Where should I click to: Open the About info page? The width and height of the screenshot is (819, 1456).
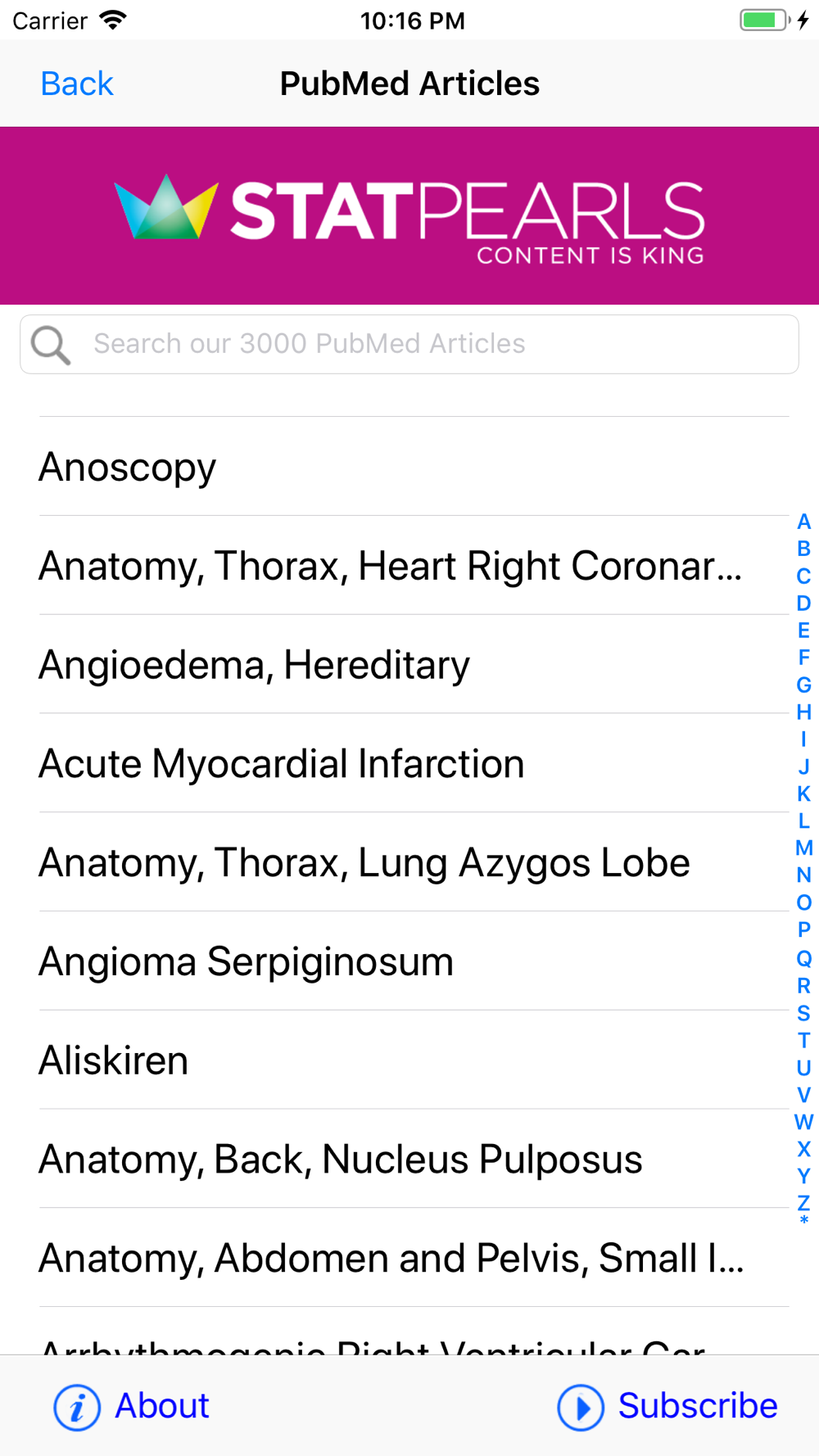pyautogui.click(x=132, y=1406)
